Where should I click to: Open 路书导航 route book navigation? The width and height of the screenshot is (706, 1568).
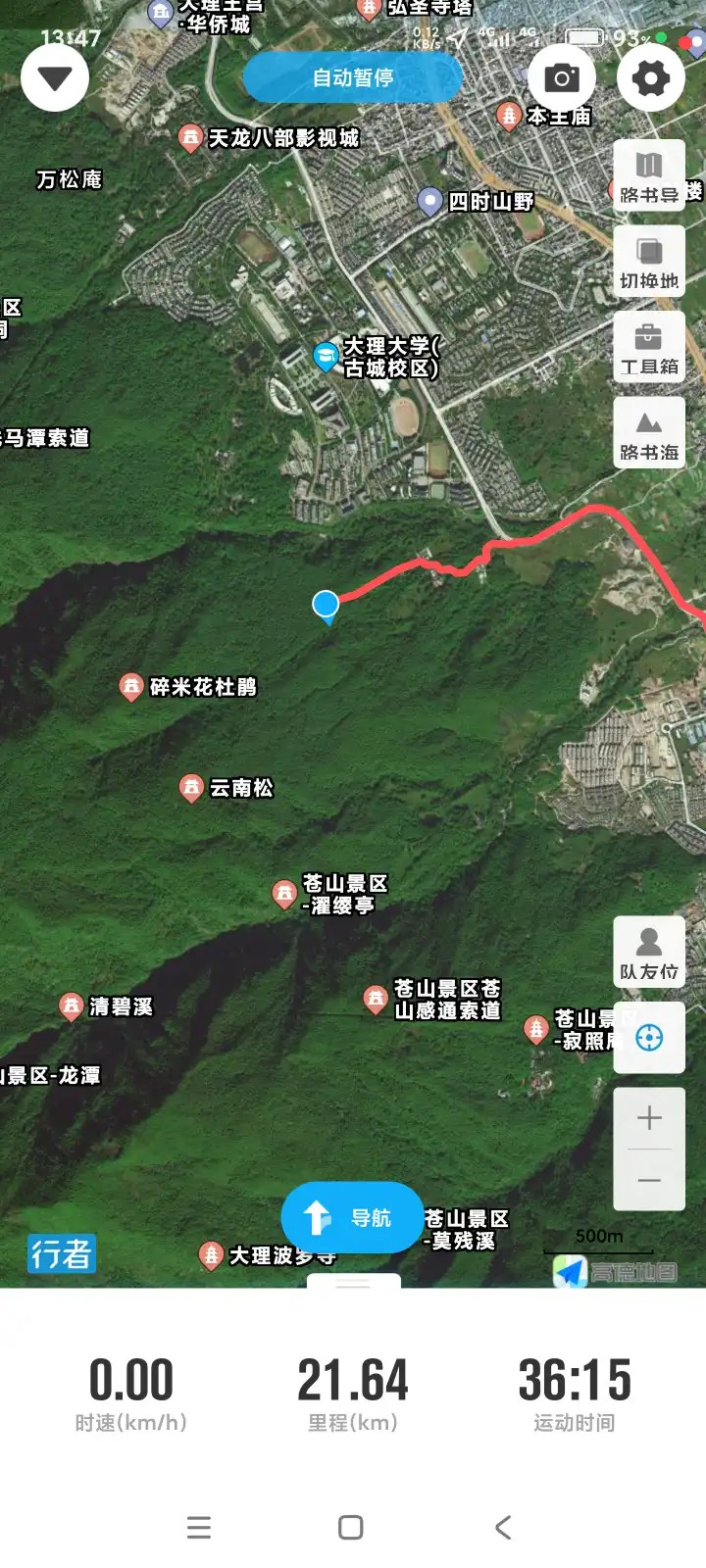(649, 175)
